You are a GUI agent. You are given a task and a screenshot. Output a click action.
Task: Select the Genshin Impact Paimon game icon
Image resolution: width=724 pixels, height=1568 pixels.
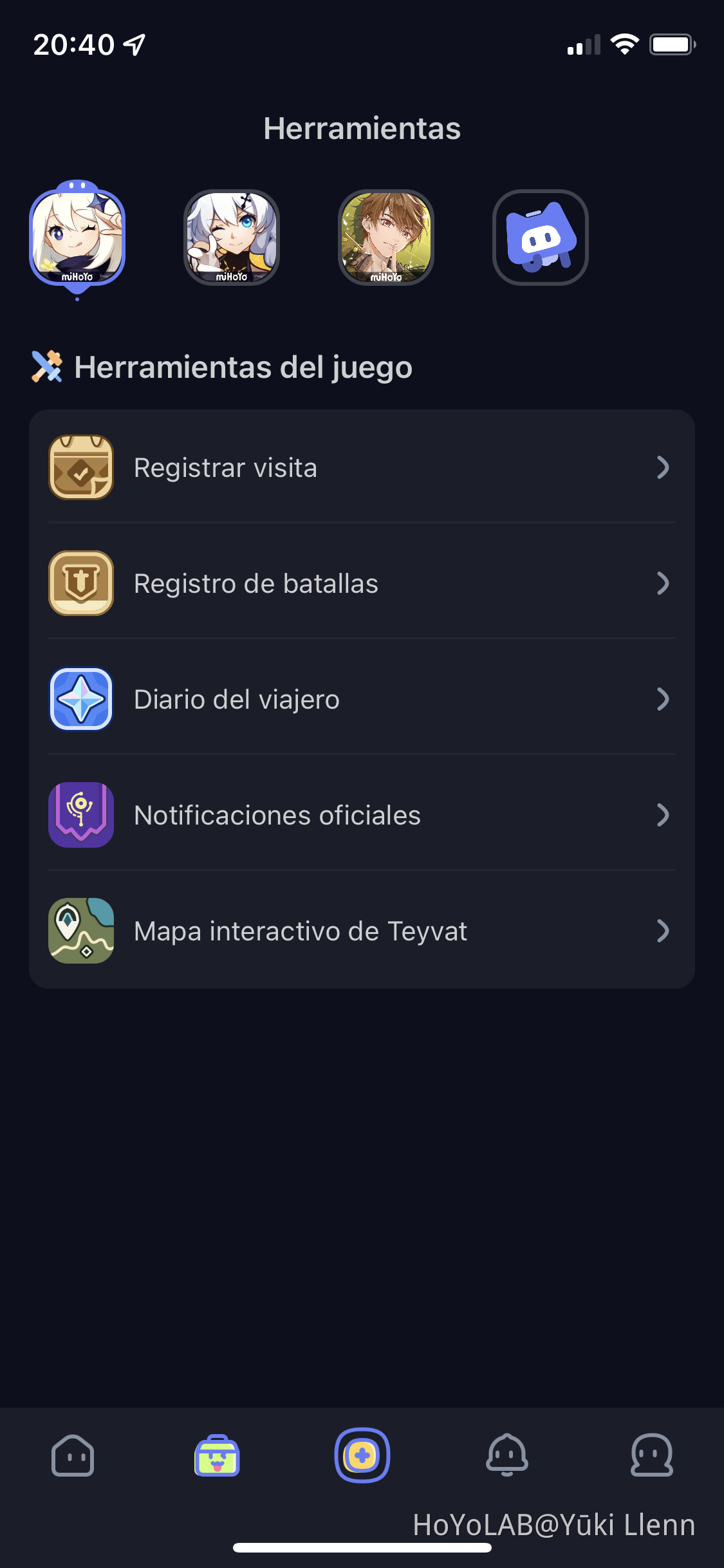[x=79, y=237]
